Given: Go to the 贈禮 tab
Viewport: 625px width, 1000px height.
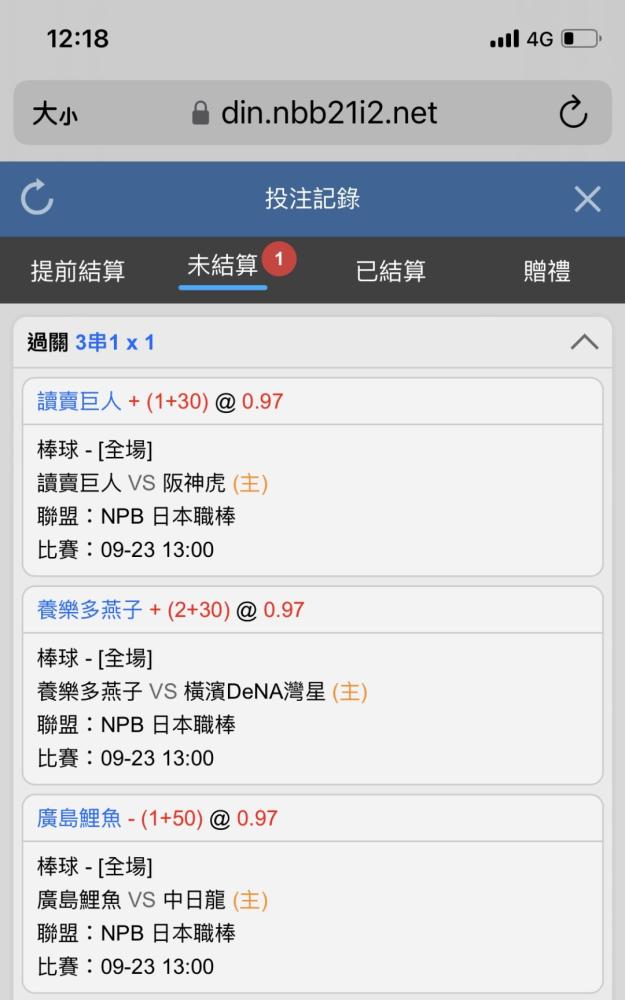Looking at the screenshot, I should tap(547, 271).
